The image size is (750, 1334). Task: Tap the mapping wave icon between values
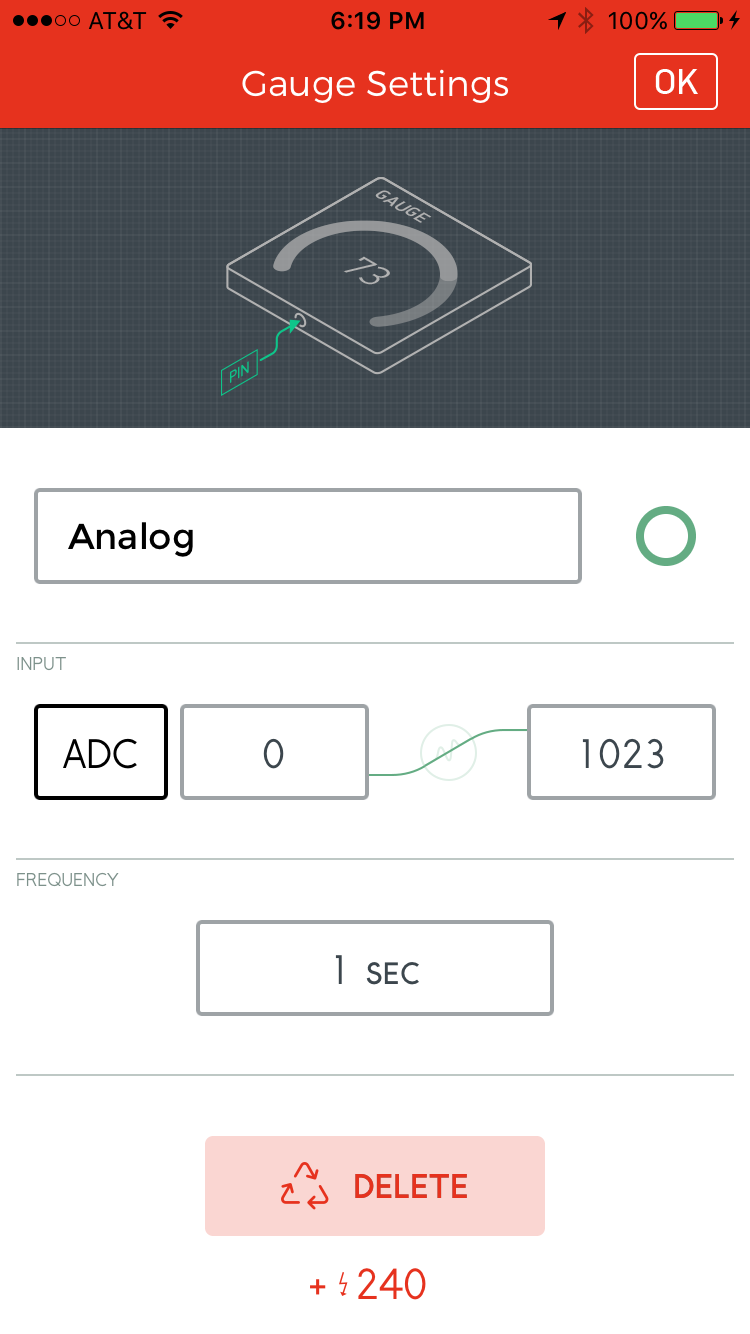[448, 753]
